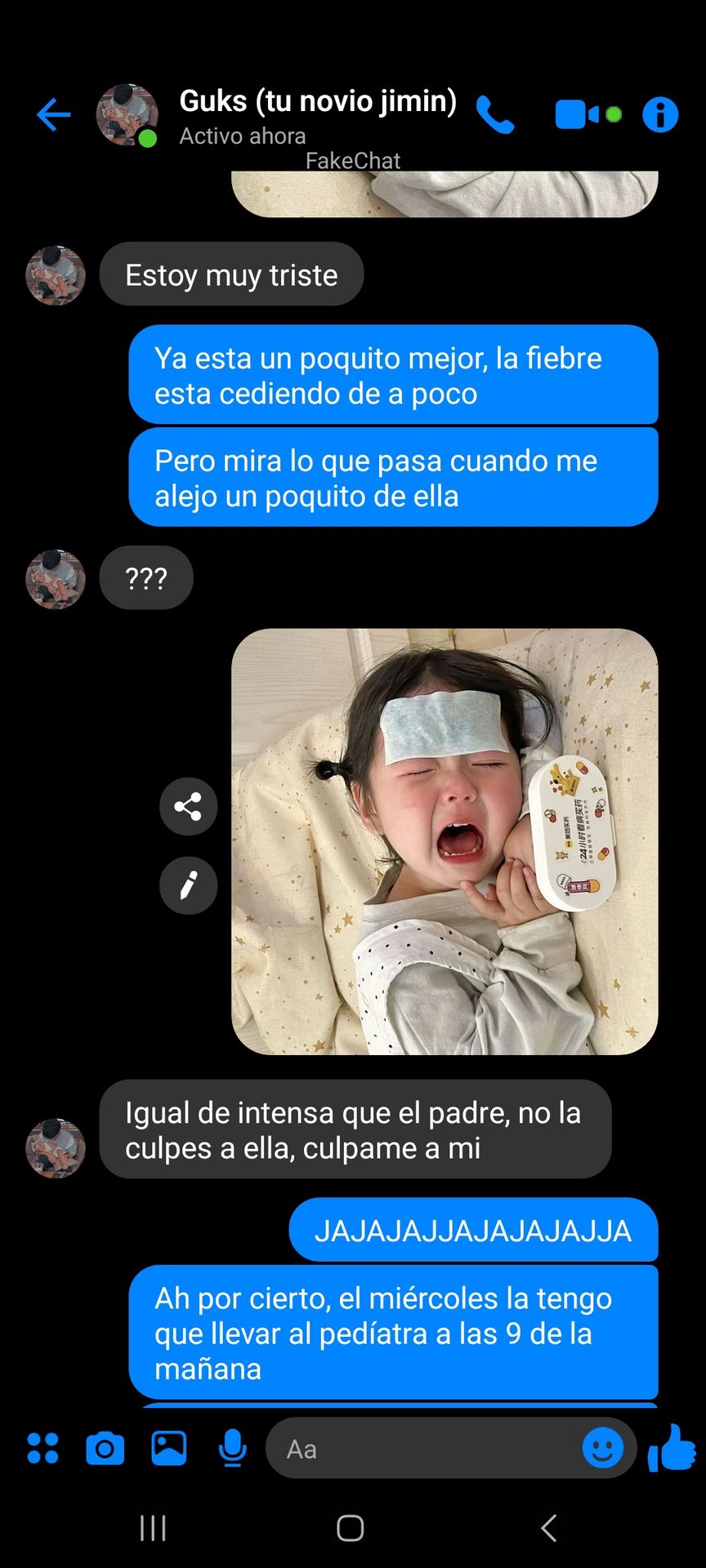Go back using the blue arrow

[x=54, y=114]
